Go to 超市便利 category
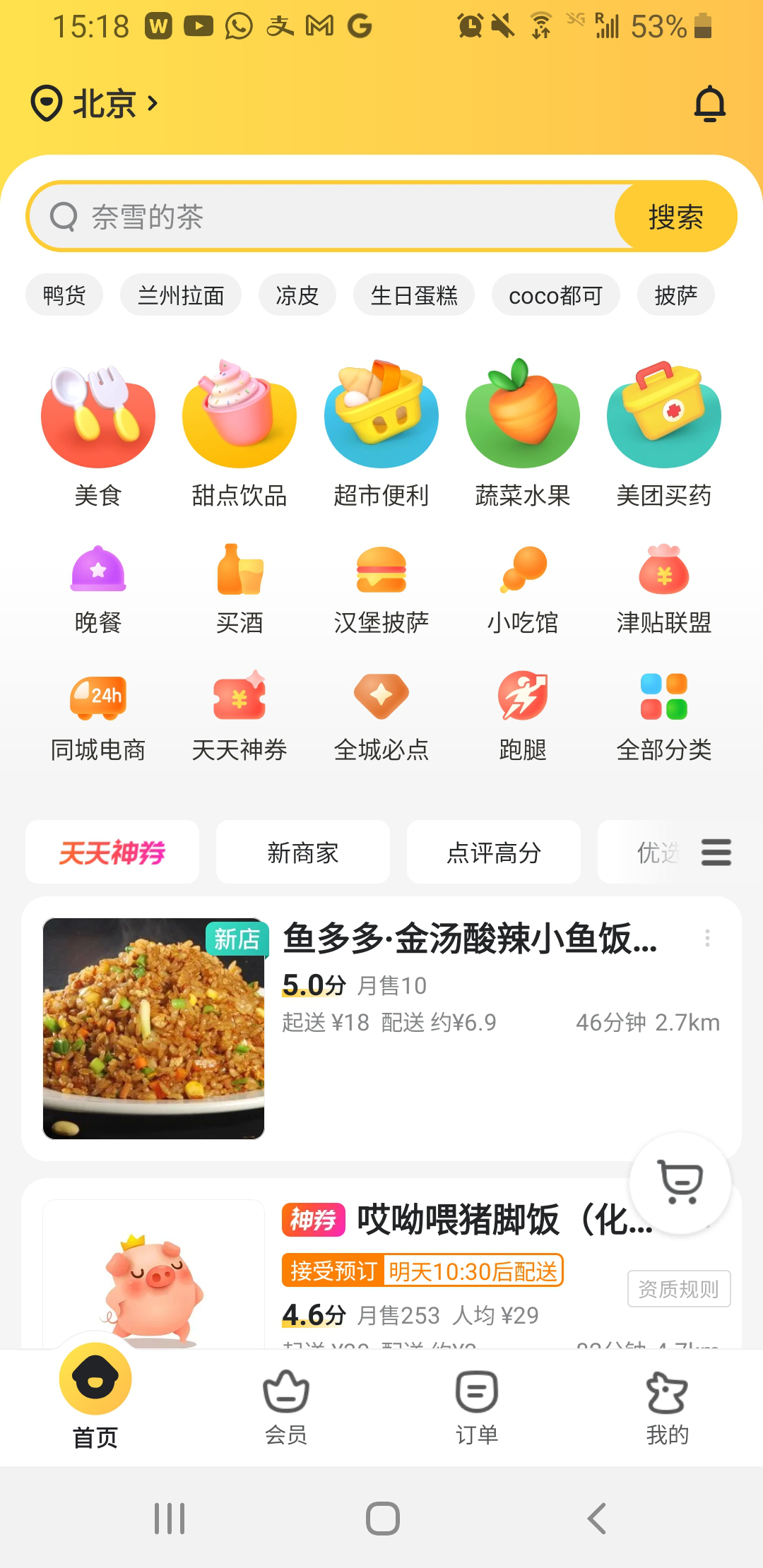 381,432
